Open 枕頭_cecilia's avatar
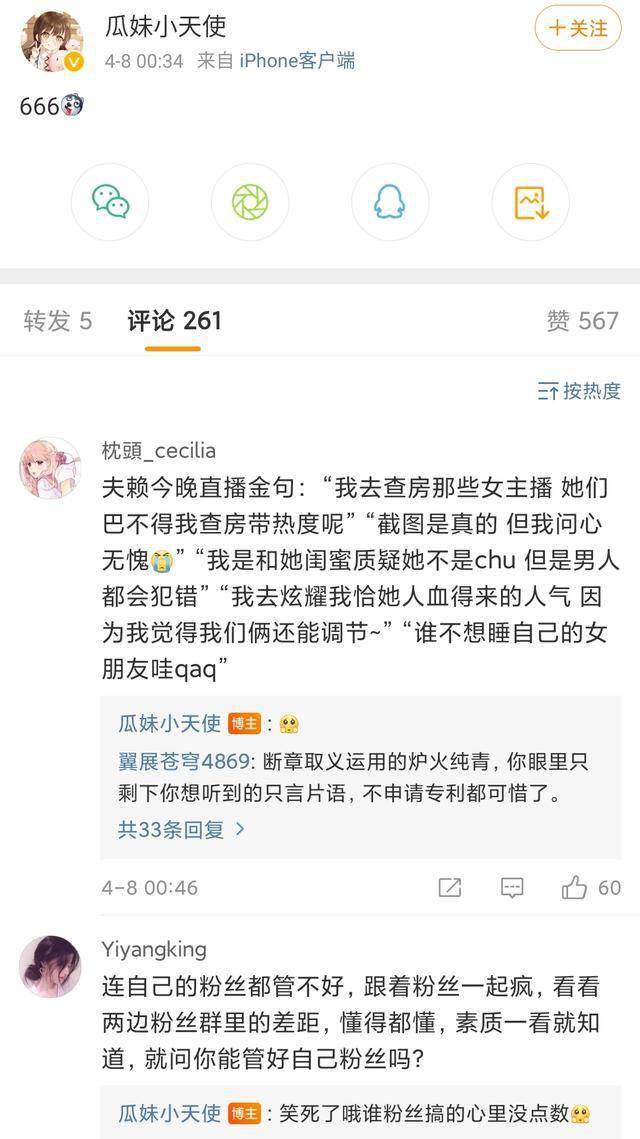Viewport: 640px width, 1139px height. tap(50, 468)
